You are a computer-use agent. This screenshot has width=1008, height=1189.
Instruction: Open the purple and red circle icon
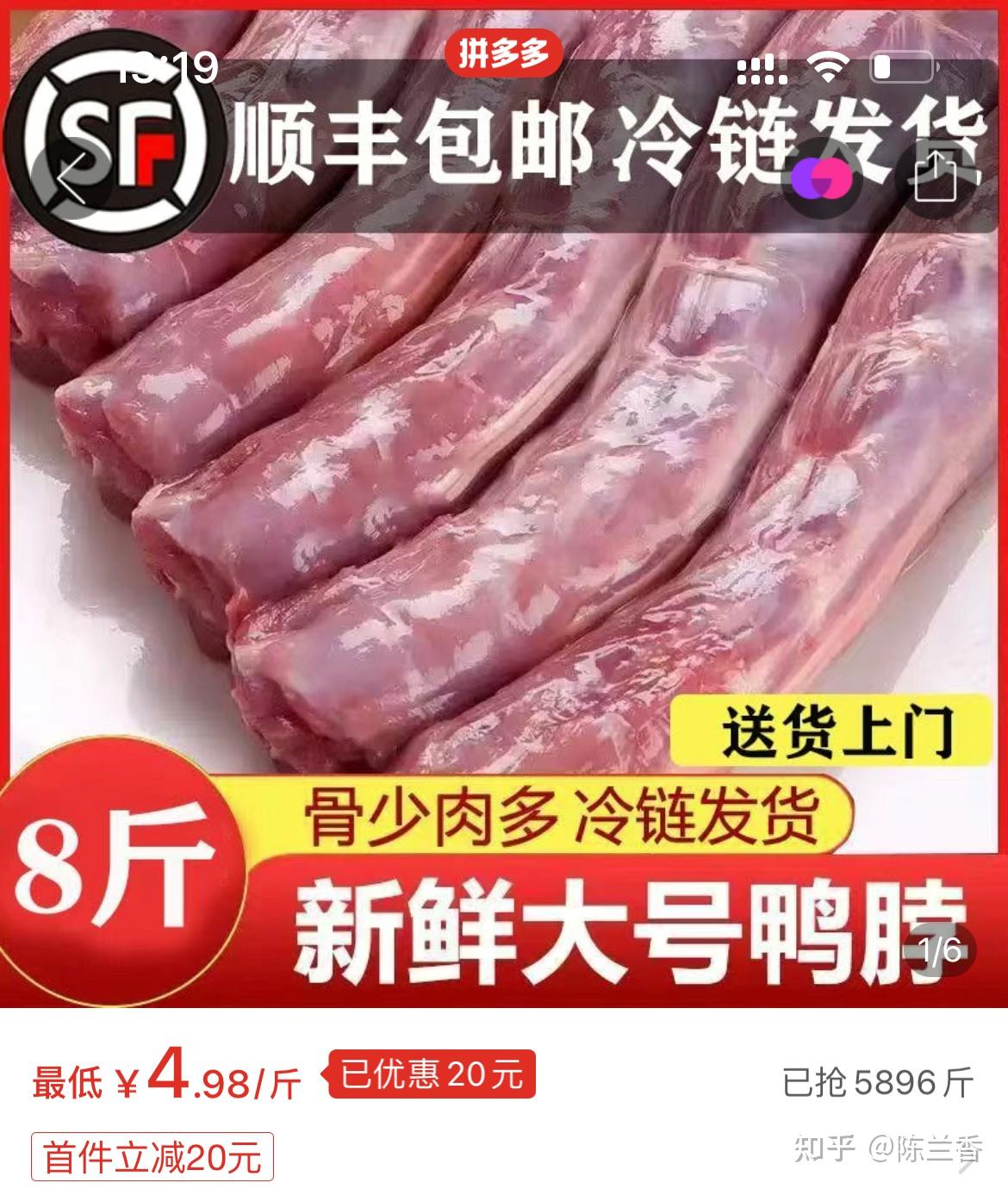coord(823,178)
